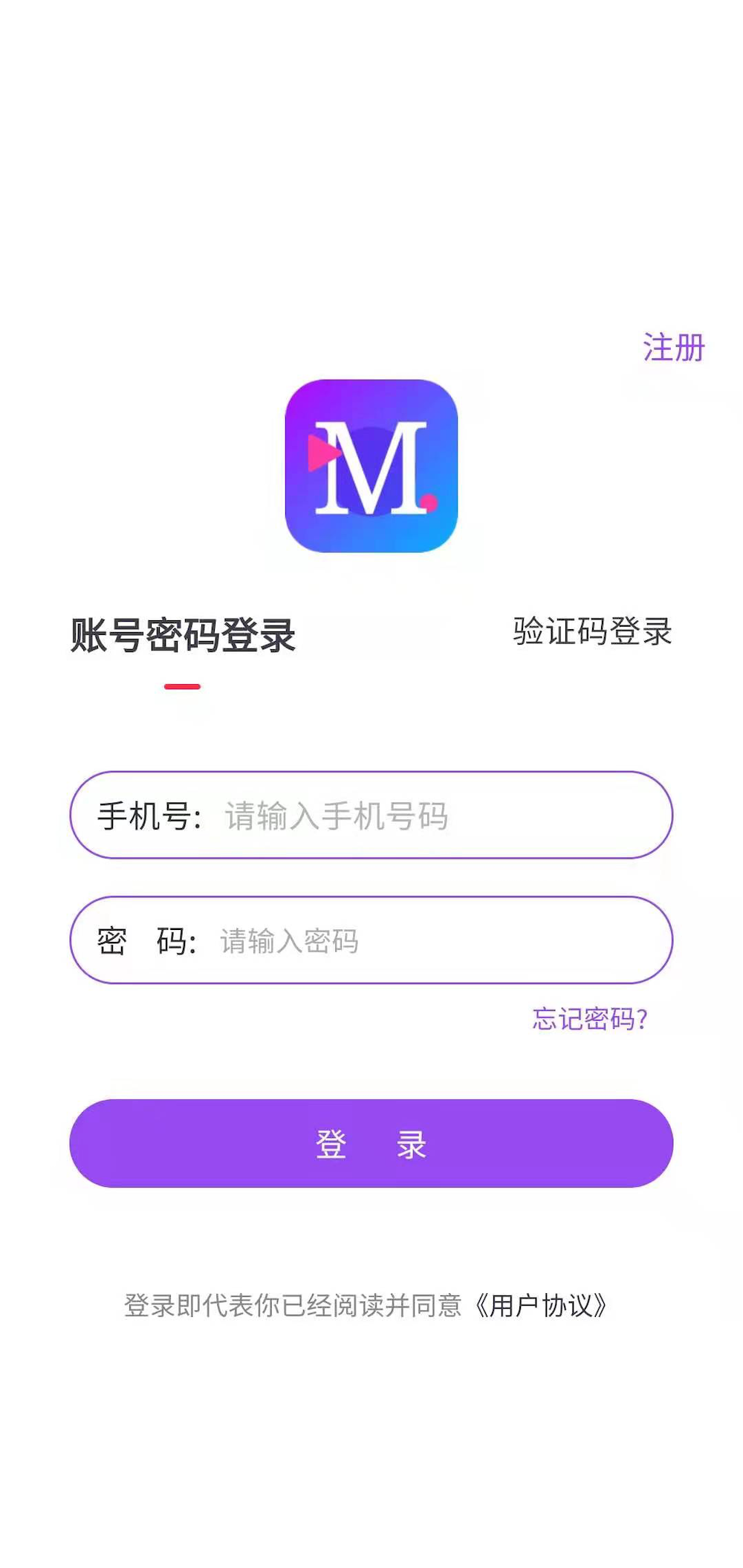Tap the purple login button's center text
The width and height of the screenshot is (743, 1568).
tap(371, 1144)
